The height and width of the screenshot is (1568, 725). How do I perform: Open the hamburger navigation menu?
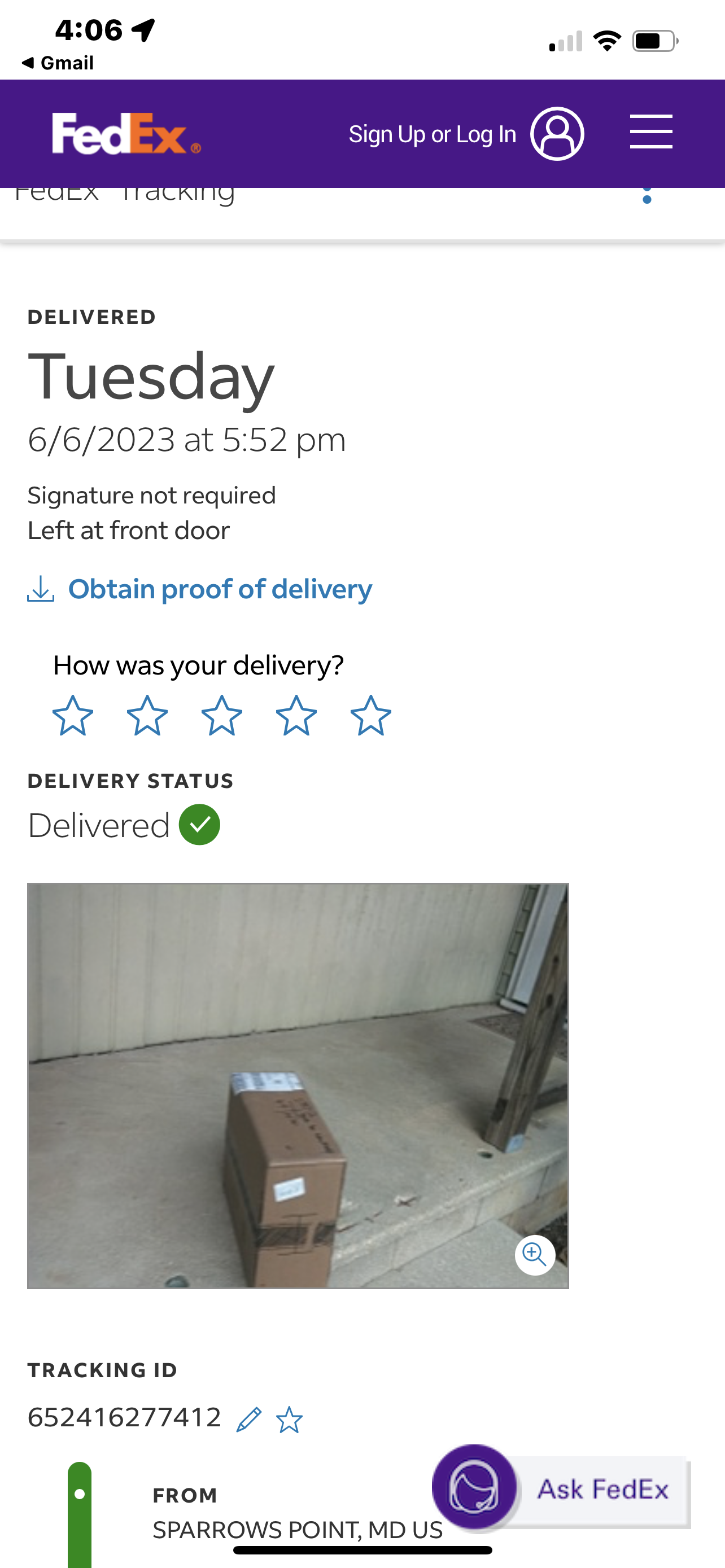650,131
